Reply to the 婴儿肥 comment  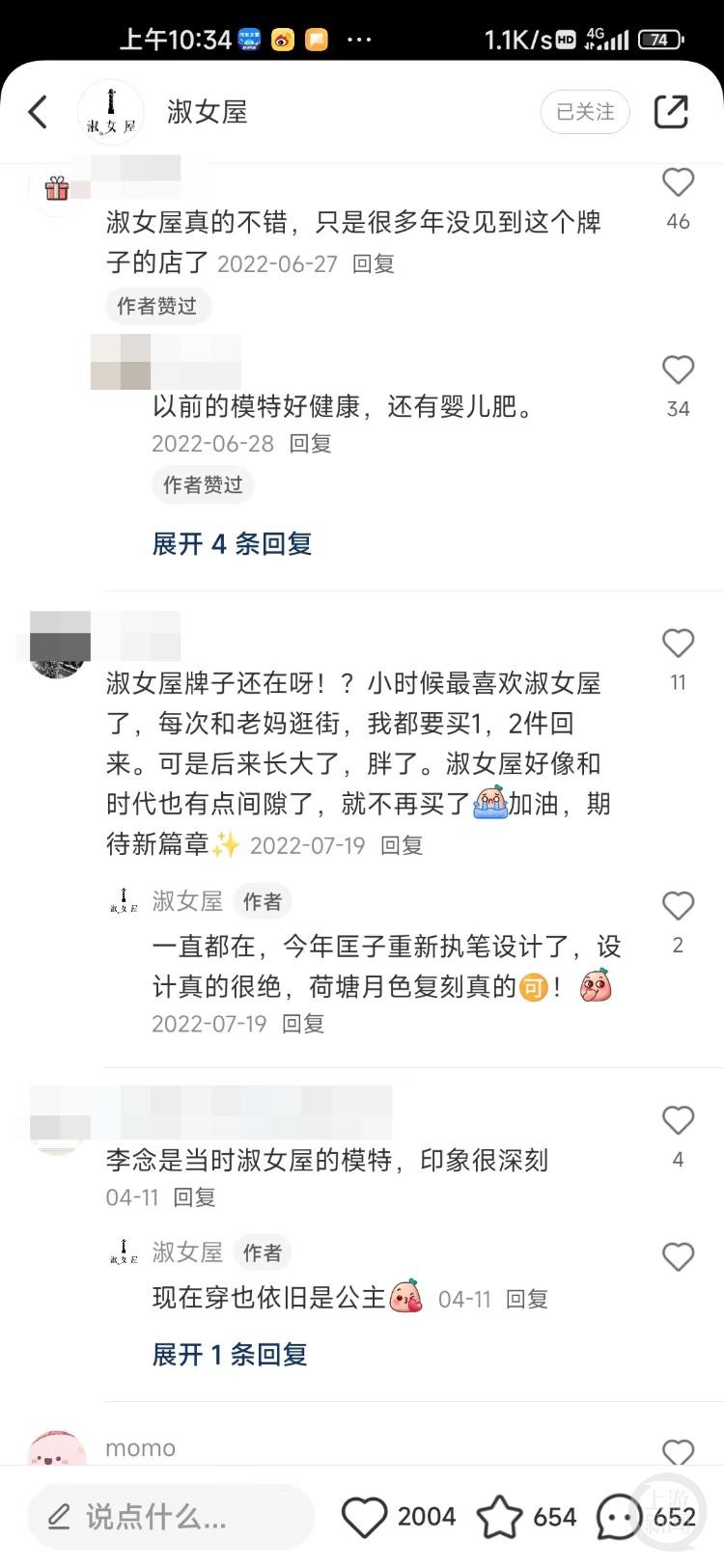click(311, 443)
